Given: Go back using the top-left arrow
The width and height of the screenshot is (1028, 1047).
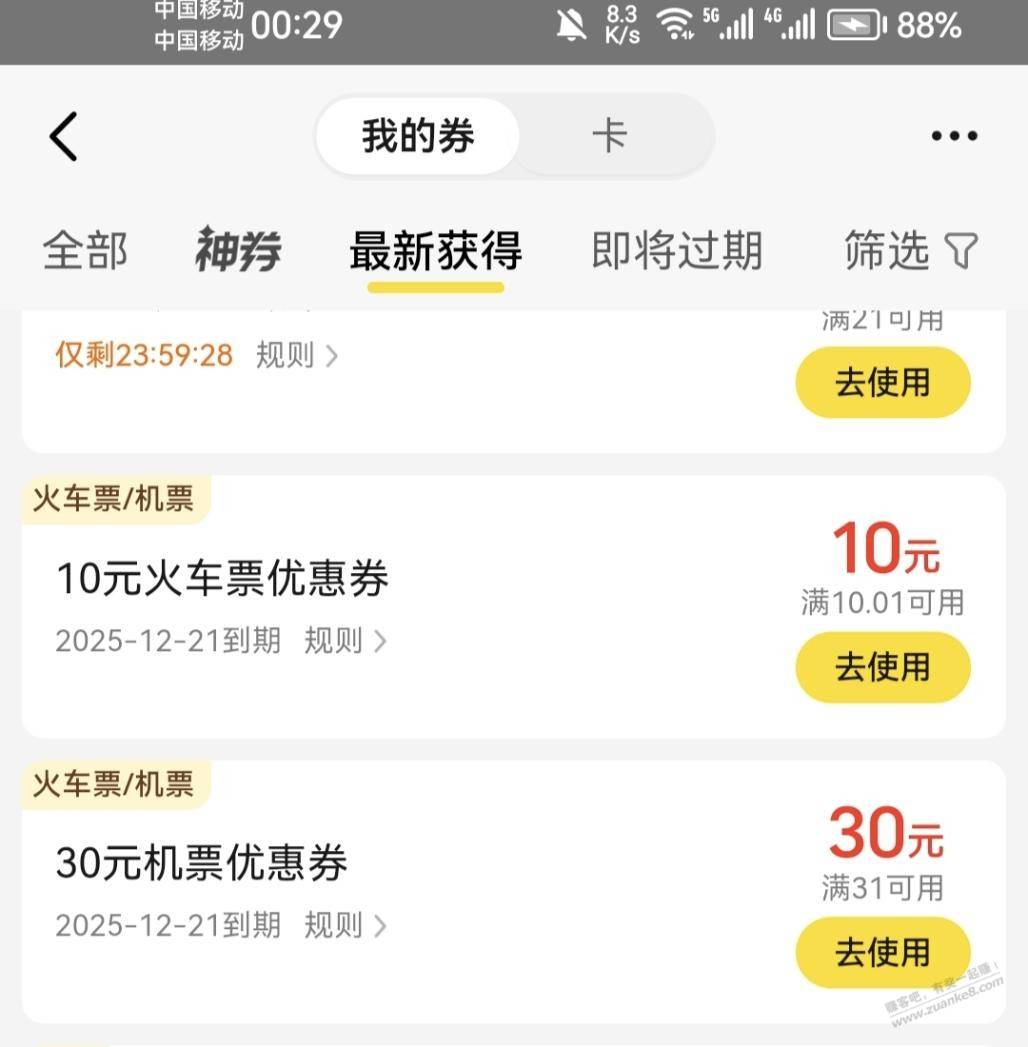Looking at the screenshot, I should point(64,137).
